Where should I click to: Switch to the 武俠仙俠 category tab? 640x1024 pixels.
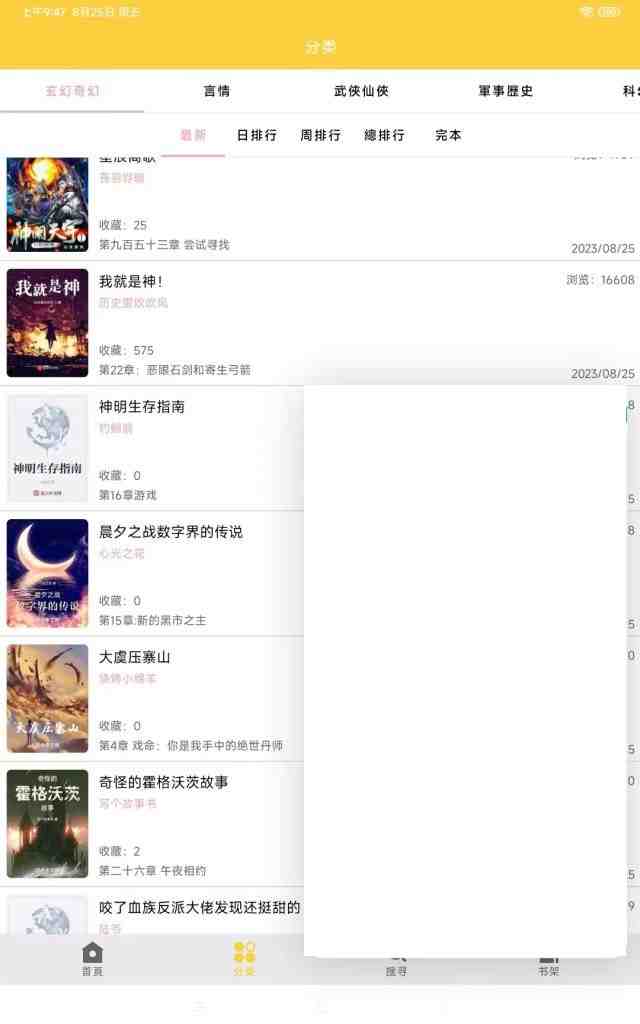tap(361, 91)
